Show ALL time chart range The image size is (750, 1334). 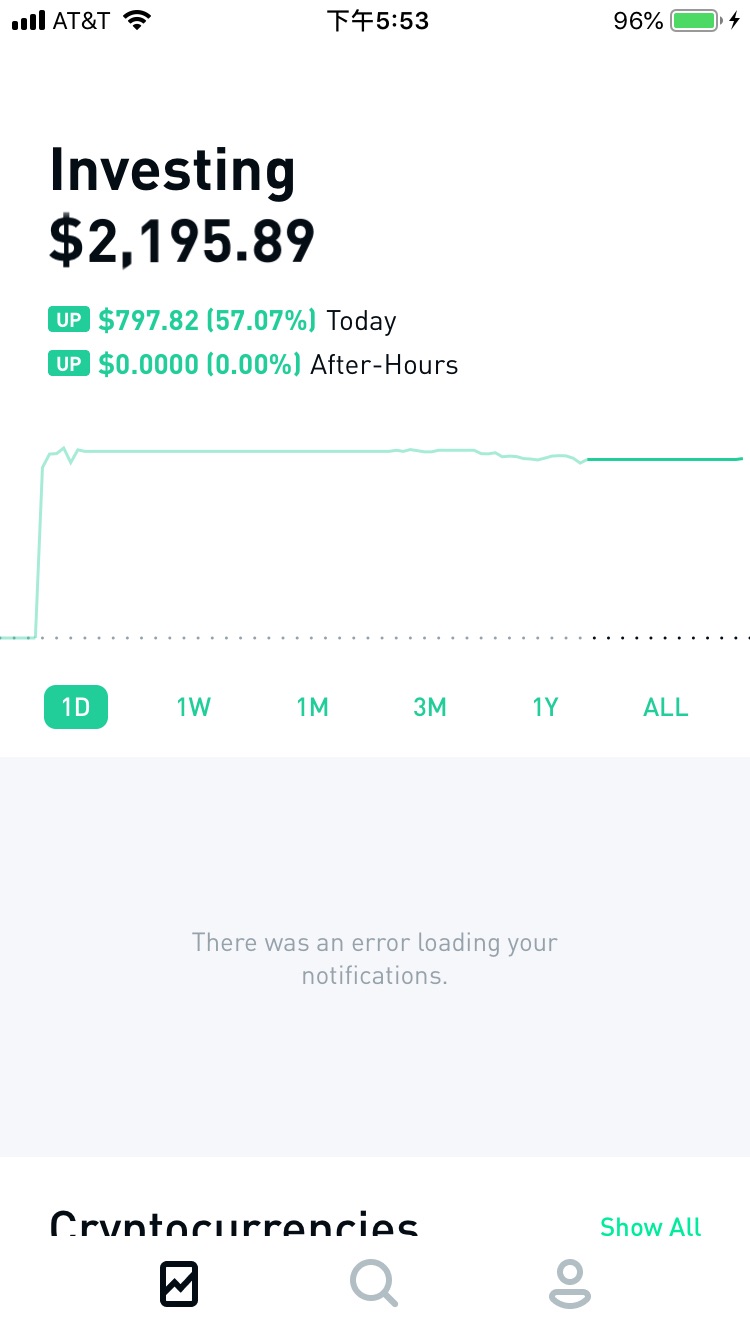(x=665, y=707)
